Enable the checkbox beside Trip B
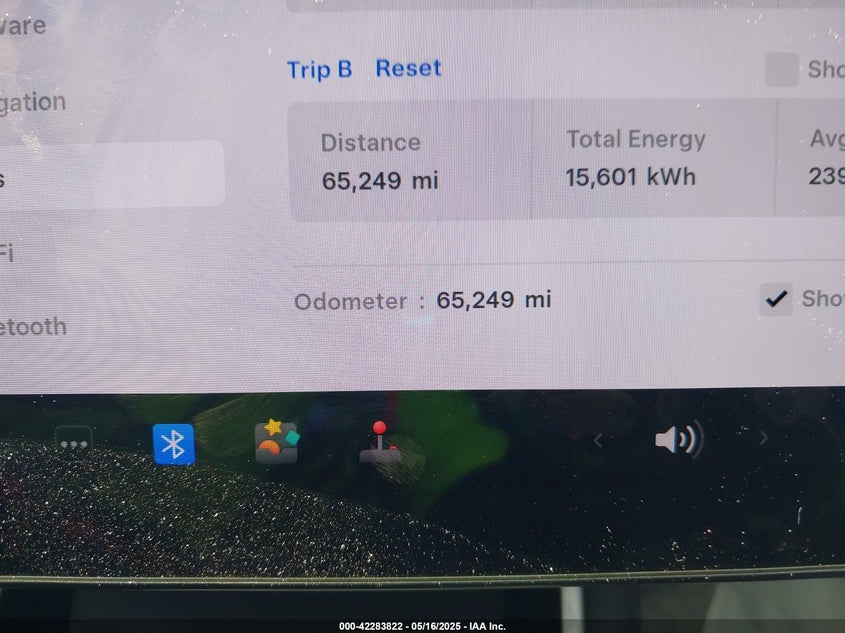Image resolution: width=845 pixels, height=633 pixels. click(781, 69)
